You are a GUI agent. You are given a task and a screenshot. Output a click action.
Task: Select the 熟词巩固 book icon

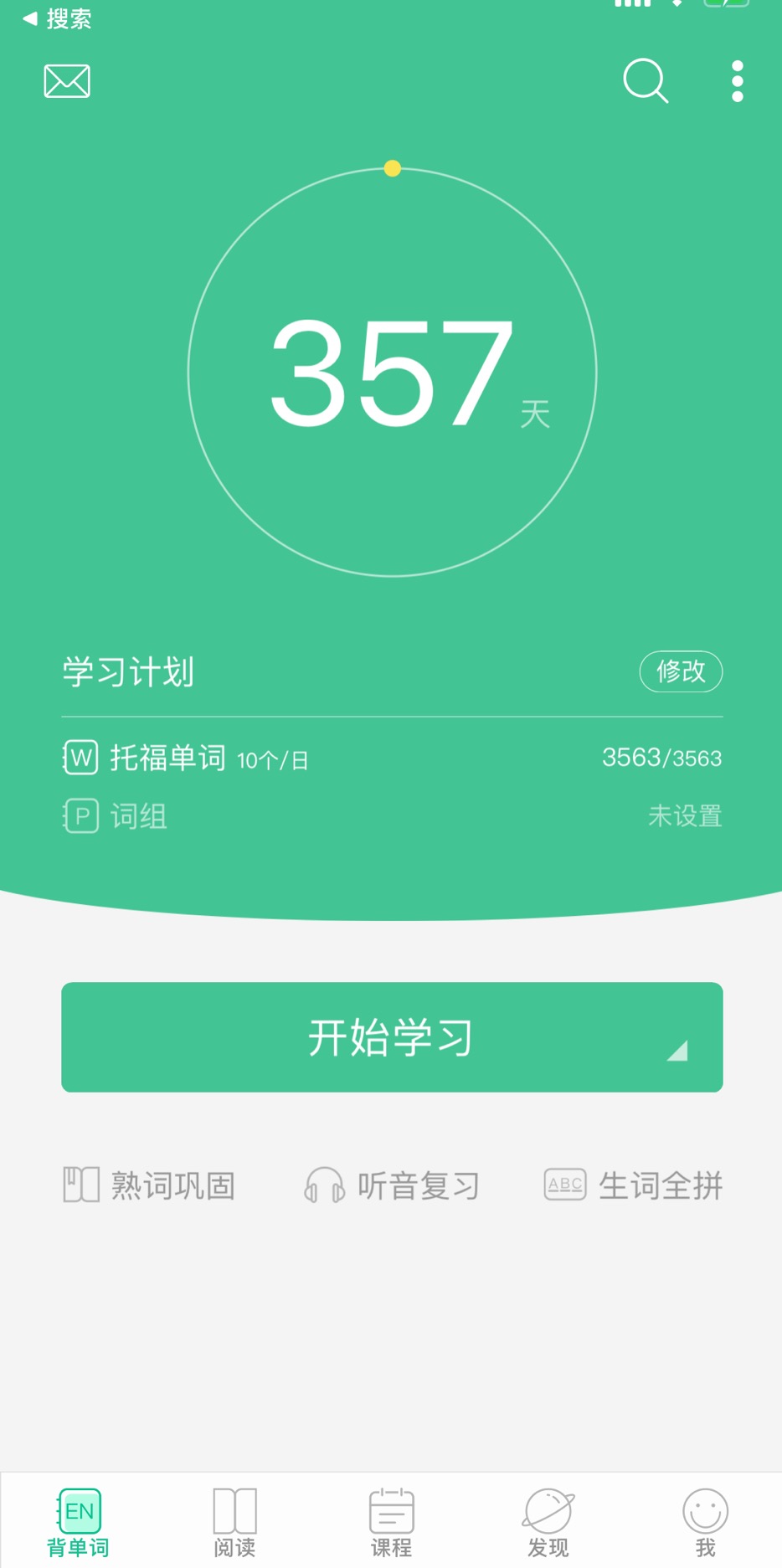click(x=80, y=1184)
